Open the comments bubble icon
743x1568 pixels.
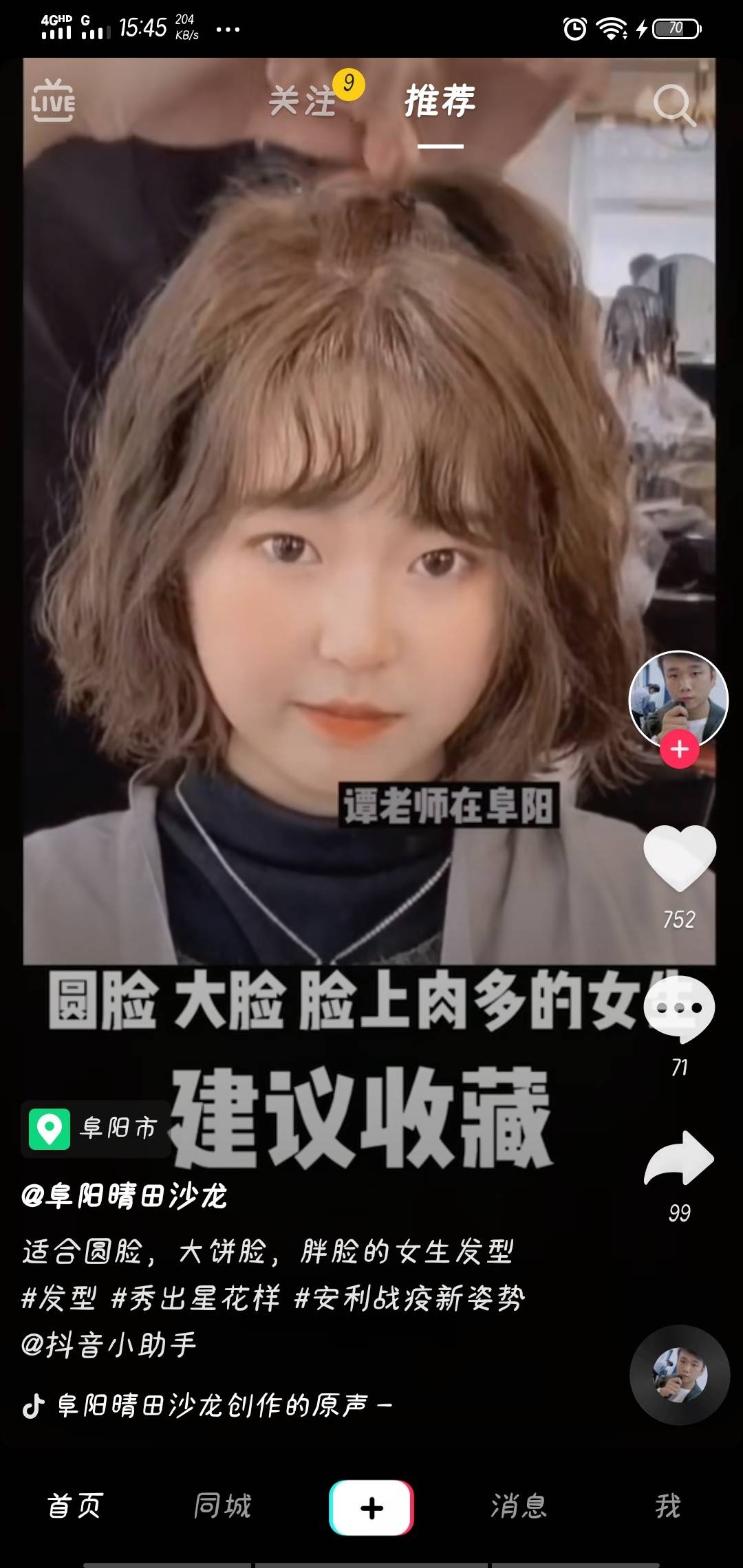[x=679, y=1008]
